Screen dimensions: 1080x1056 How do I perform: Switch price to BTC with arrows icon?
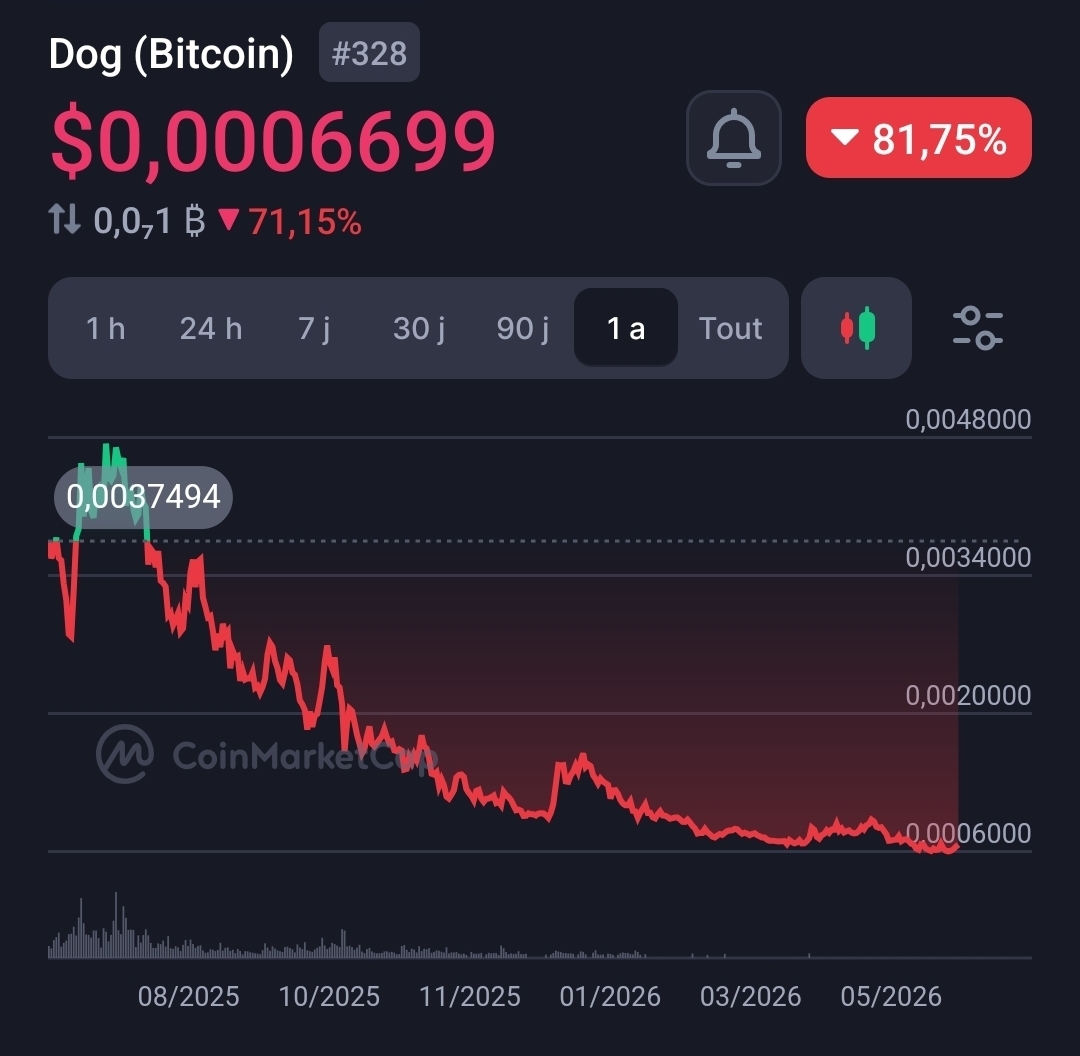pos(65,220)
